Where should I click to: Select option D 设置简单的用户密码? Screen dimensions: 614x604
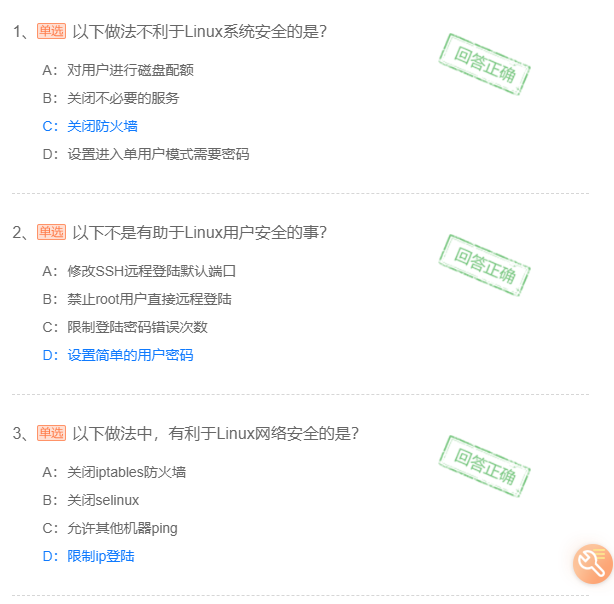pyautogui.click(x=118, y=355)
